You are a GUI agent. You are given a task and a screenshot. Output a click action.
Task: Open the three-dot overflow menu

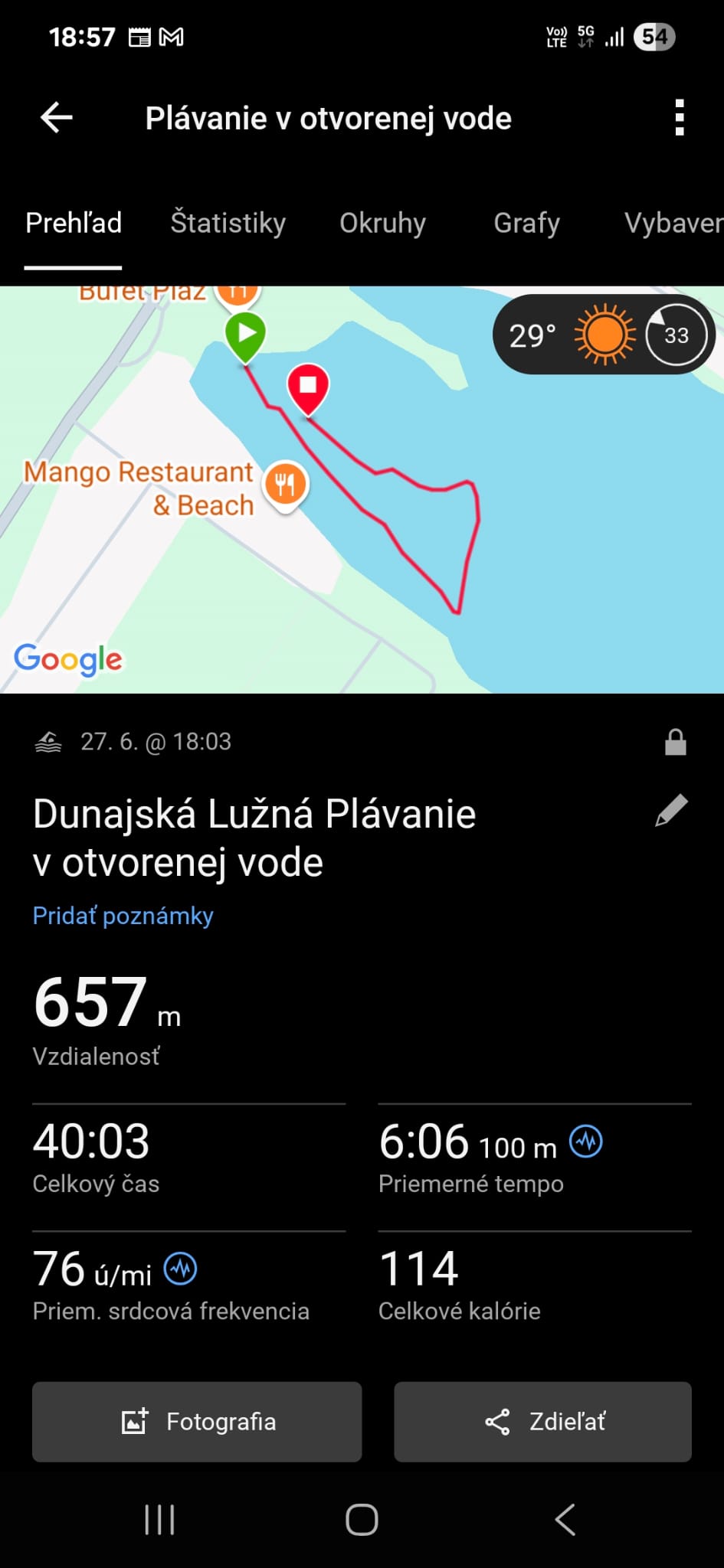click(x=679, y=118)
